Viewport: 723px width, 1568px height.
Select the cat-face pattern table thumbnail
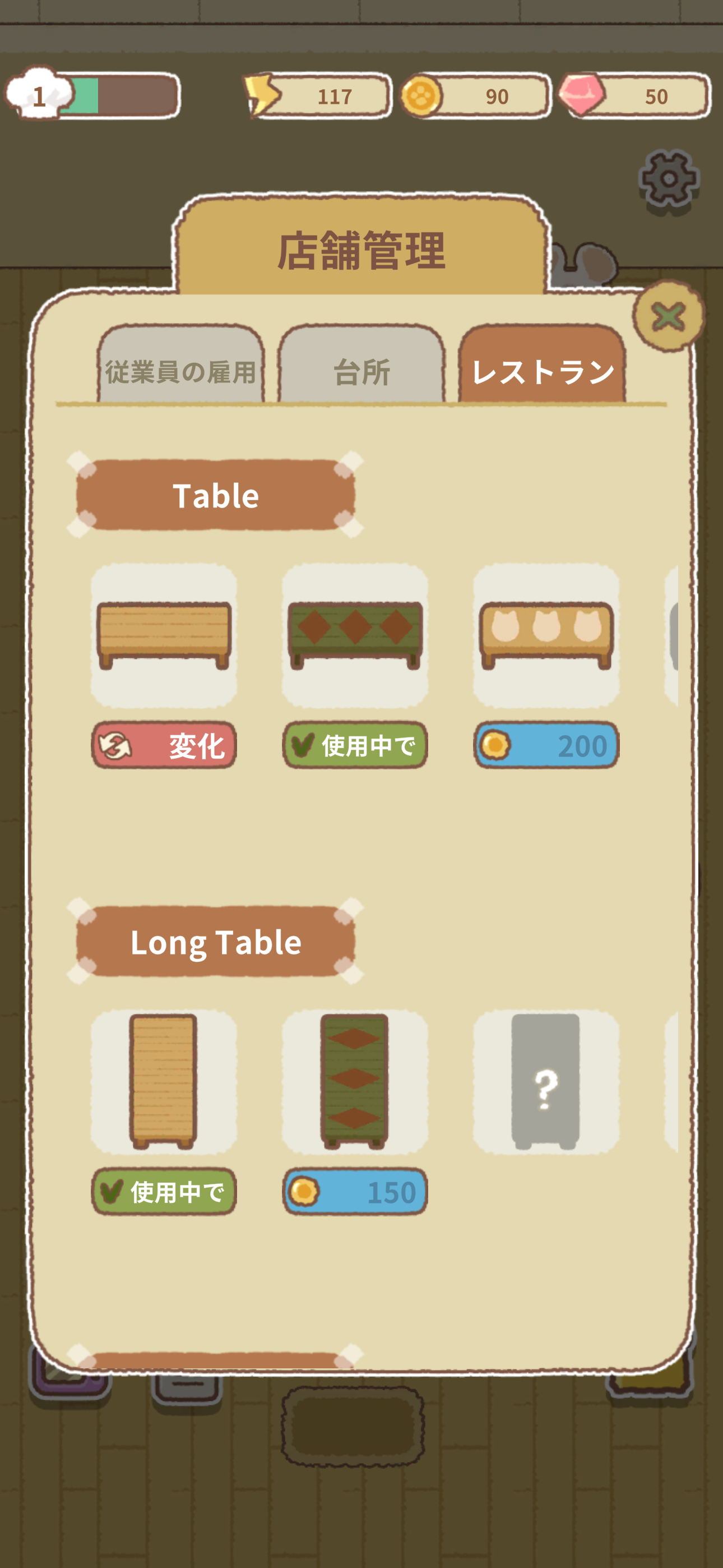click(x=546, y=635)
